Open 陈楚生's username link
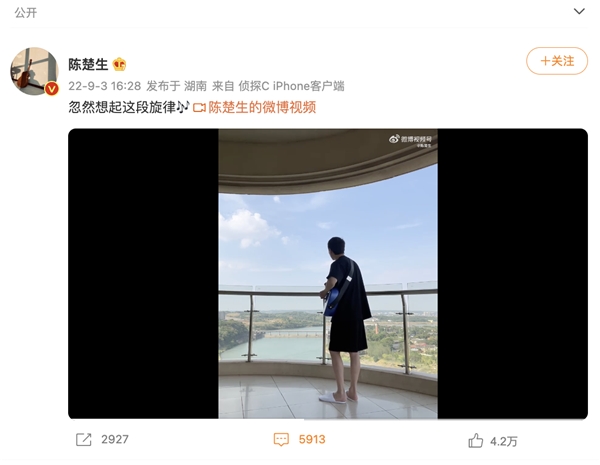600x465 pixels. 88,64
